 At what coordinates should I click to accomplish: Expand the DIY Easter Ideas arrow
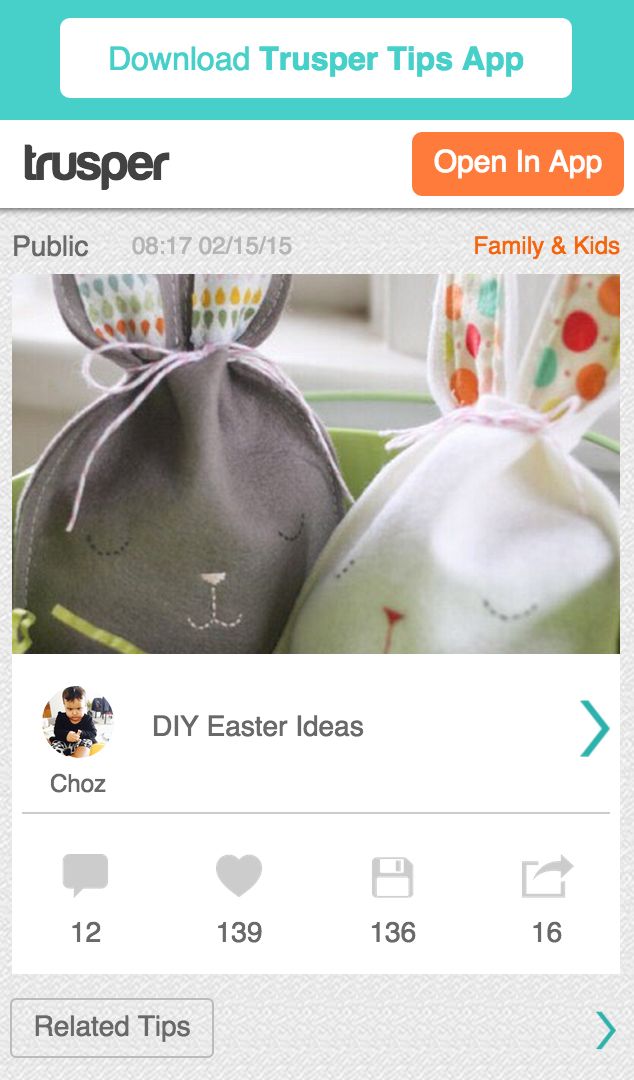(594, 728)
